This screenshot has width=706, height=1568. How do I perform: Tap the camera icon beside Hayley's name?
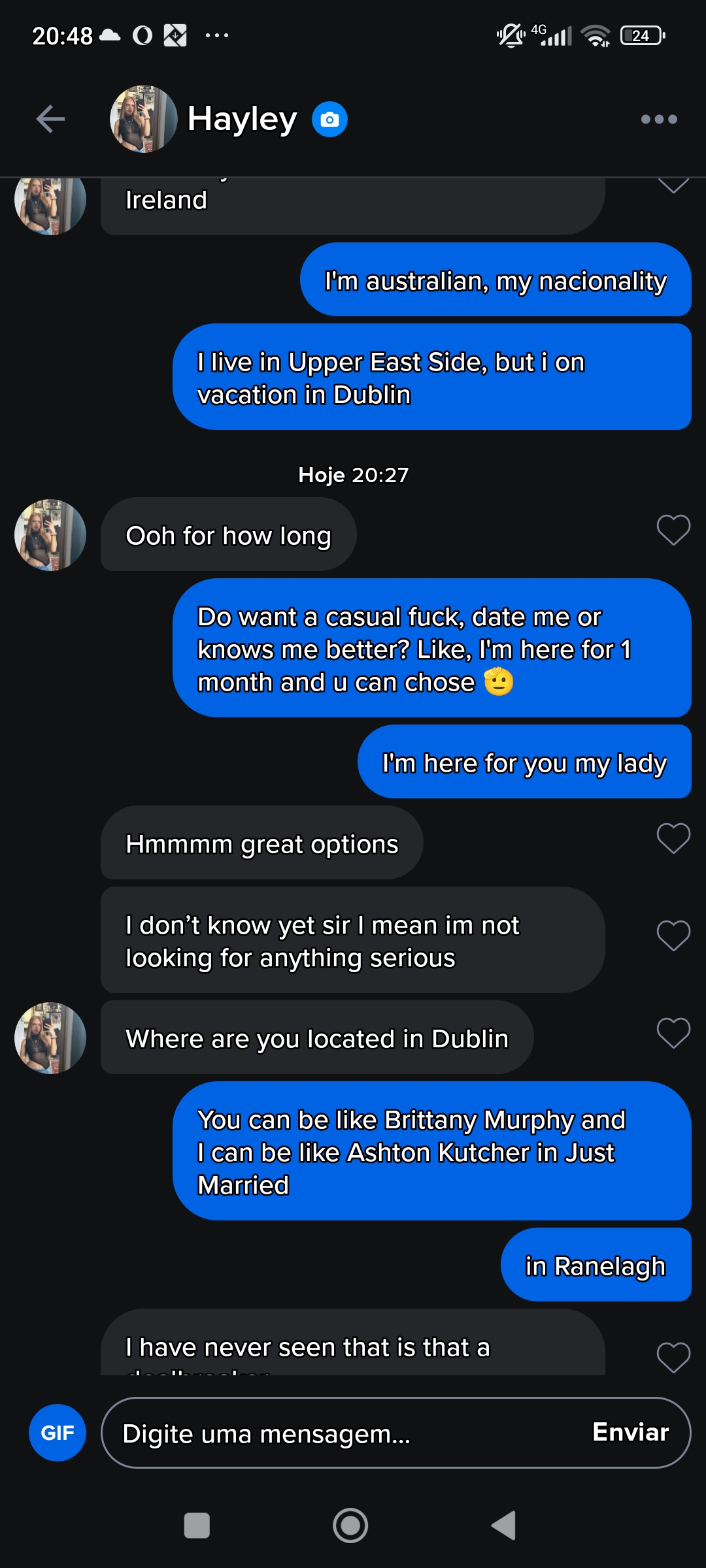(329, 120)
